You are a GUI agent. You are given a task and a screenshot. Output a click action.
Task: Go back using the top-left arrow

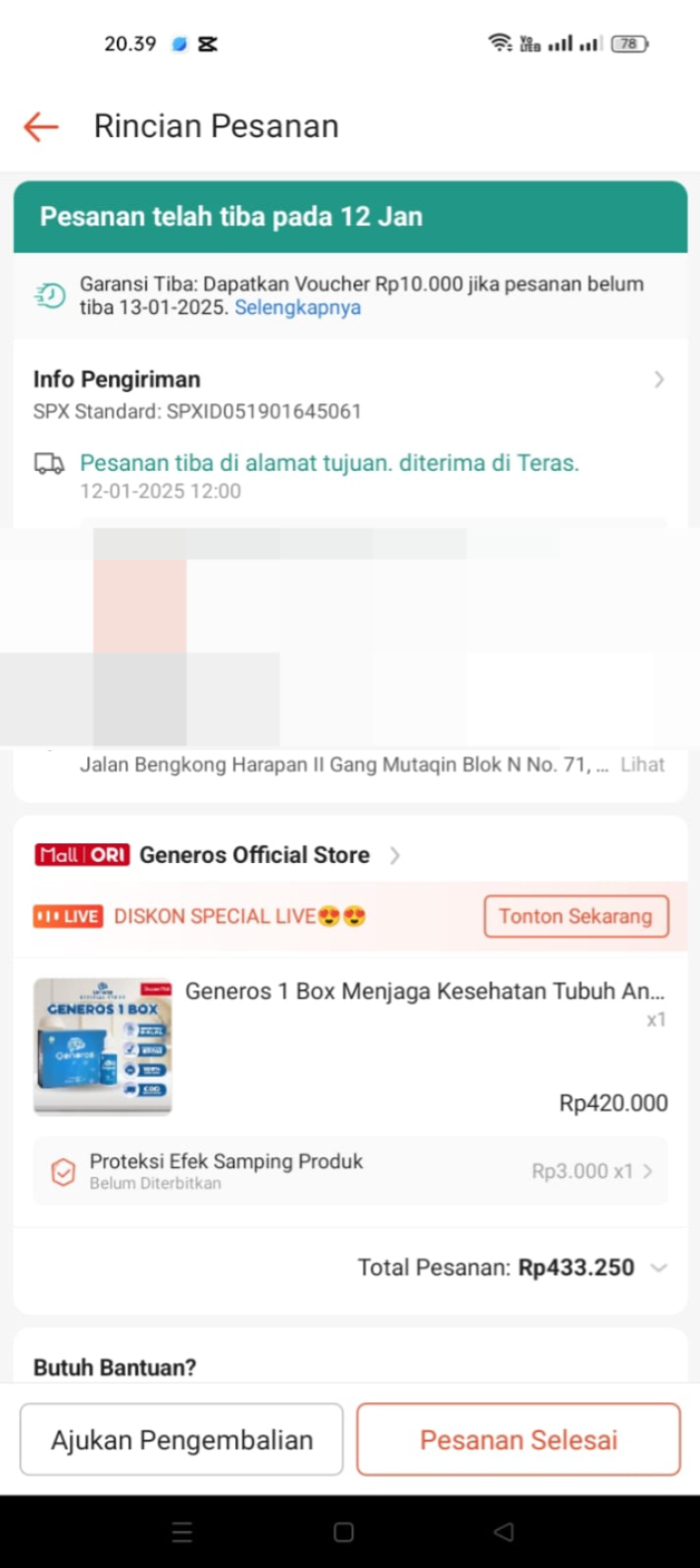[x=41, y=126]
